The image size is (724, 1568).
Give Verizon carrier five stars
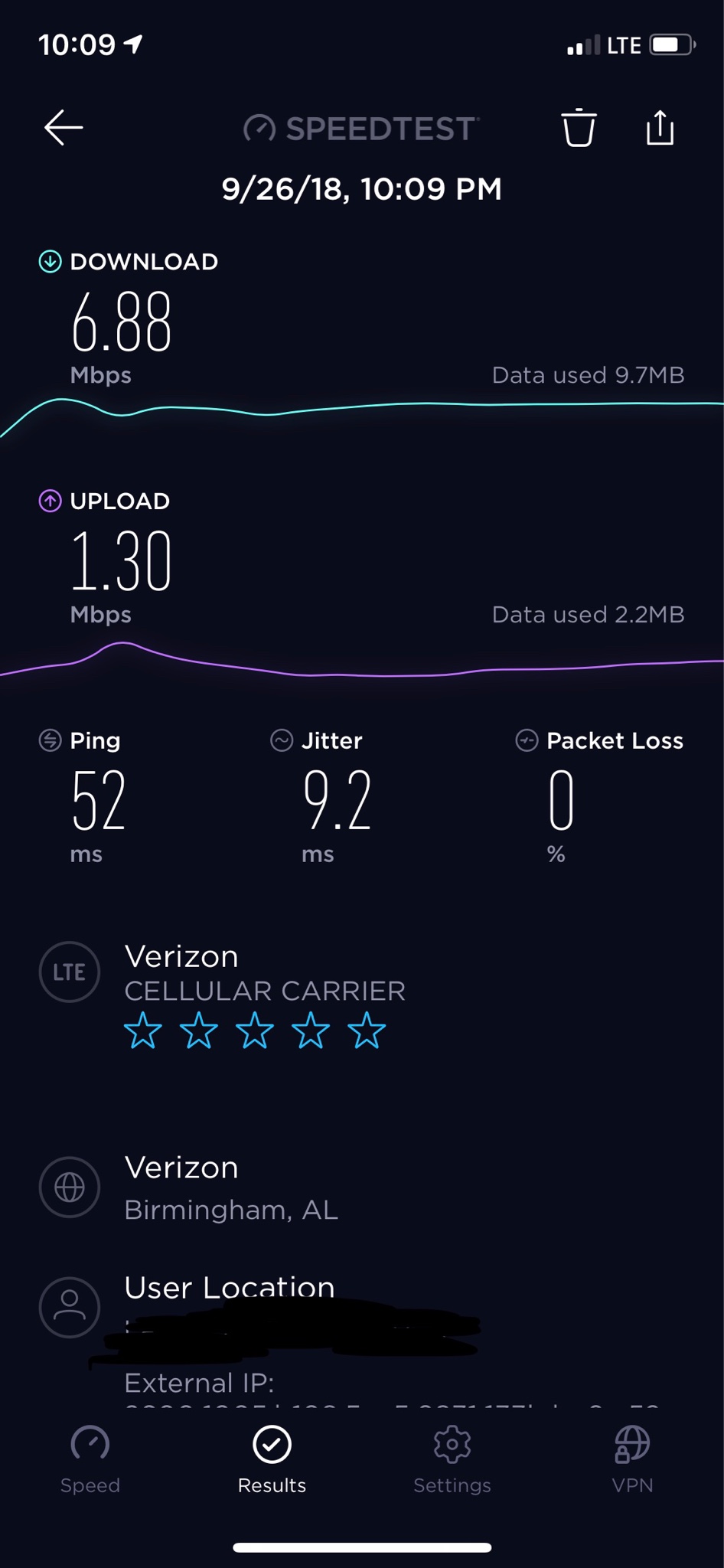point(367,1030)
